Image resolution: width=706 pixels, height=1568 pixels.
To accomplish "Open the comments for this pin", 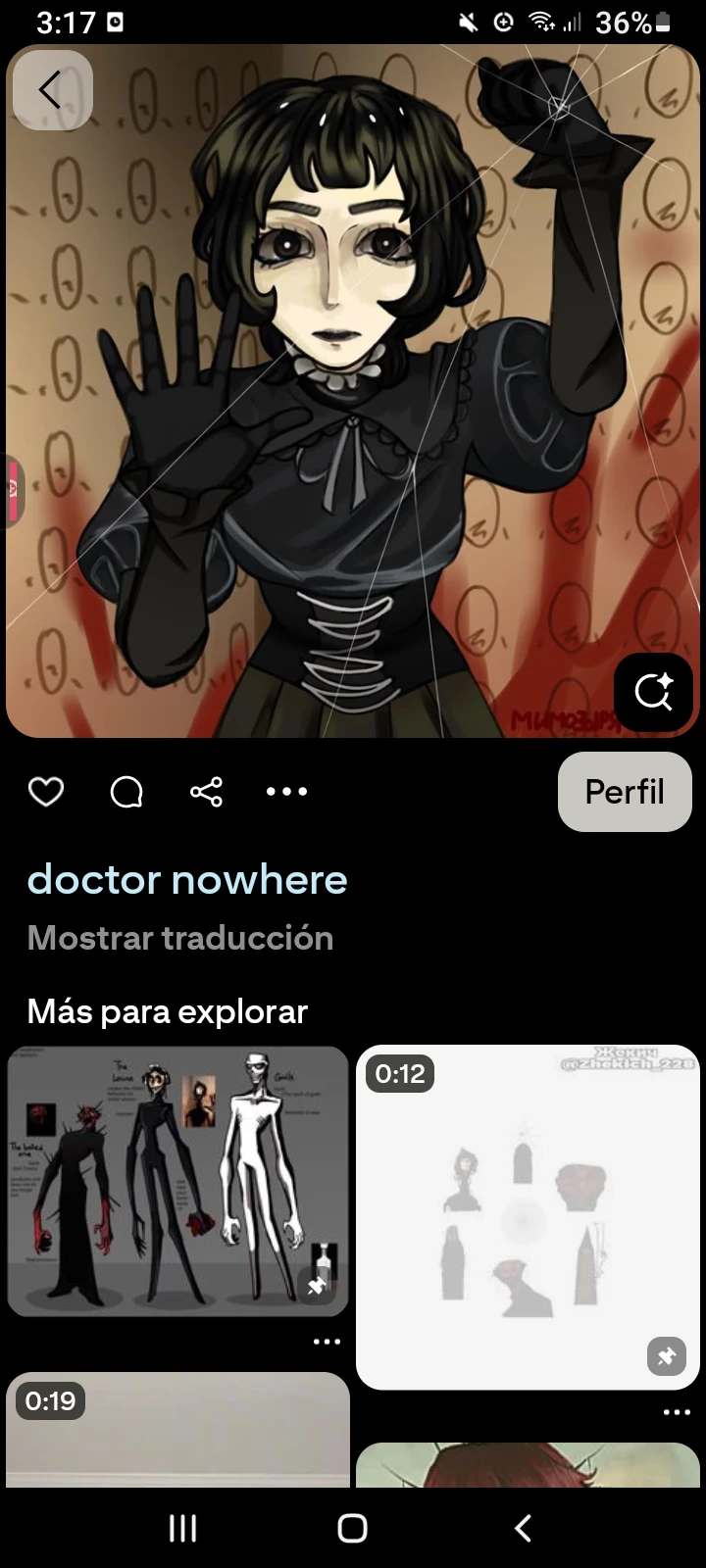I will [126, 791].
